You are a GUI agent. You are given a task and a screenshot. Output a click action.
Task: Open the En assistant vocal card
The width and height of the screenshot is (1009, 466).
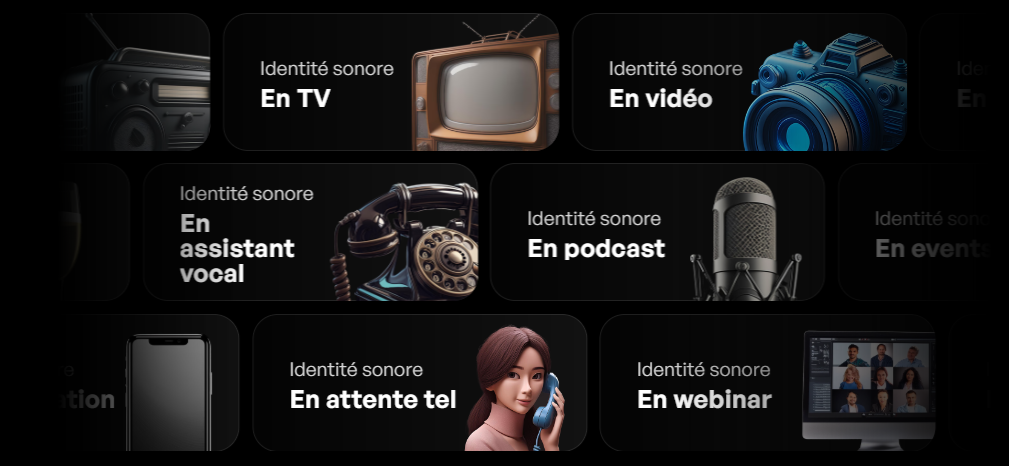coord(310,233)
